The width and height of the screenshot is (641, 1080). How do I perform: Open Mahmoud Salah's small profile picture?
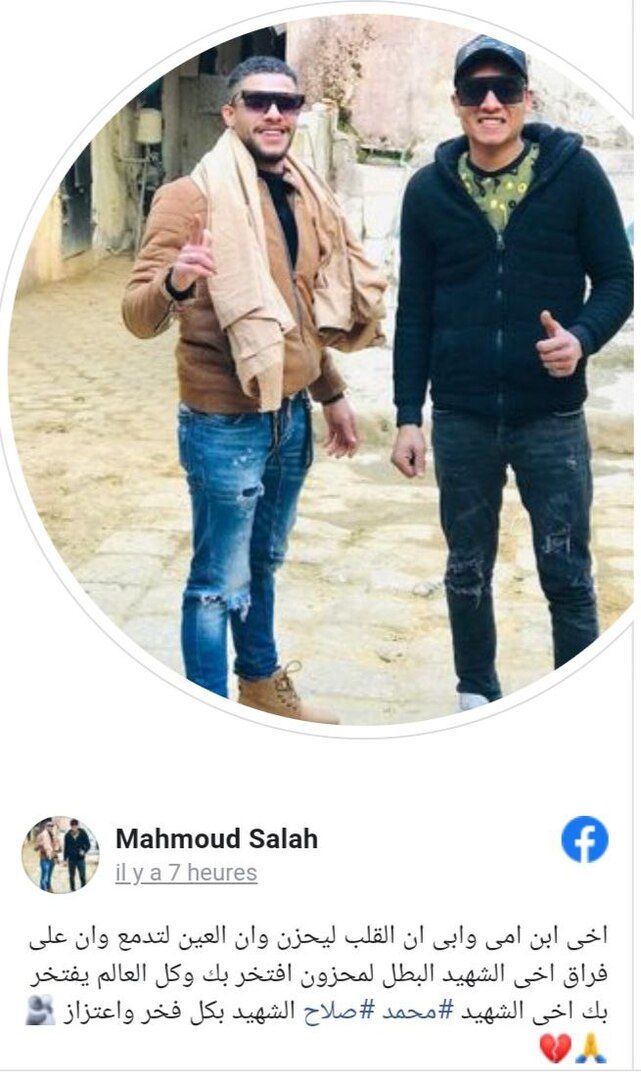pyautogui.click(x=60, y=853)
